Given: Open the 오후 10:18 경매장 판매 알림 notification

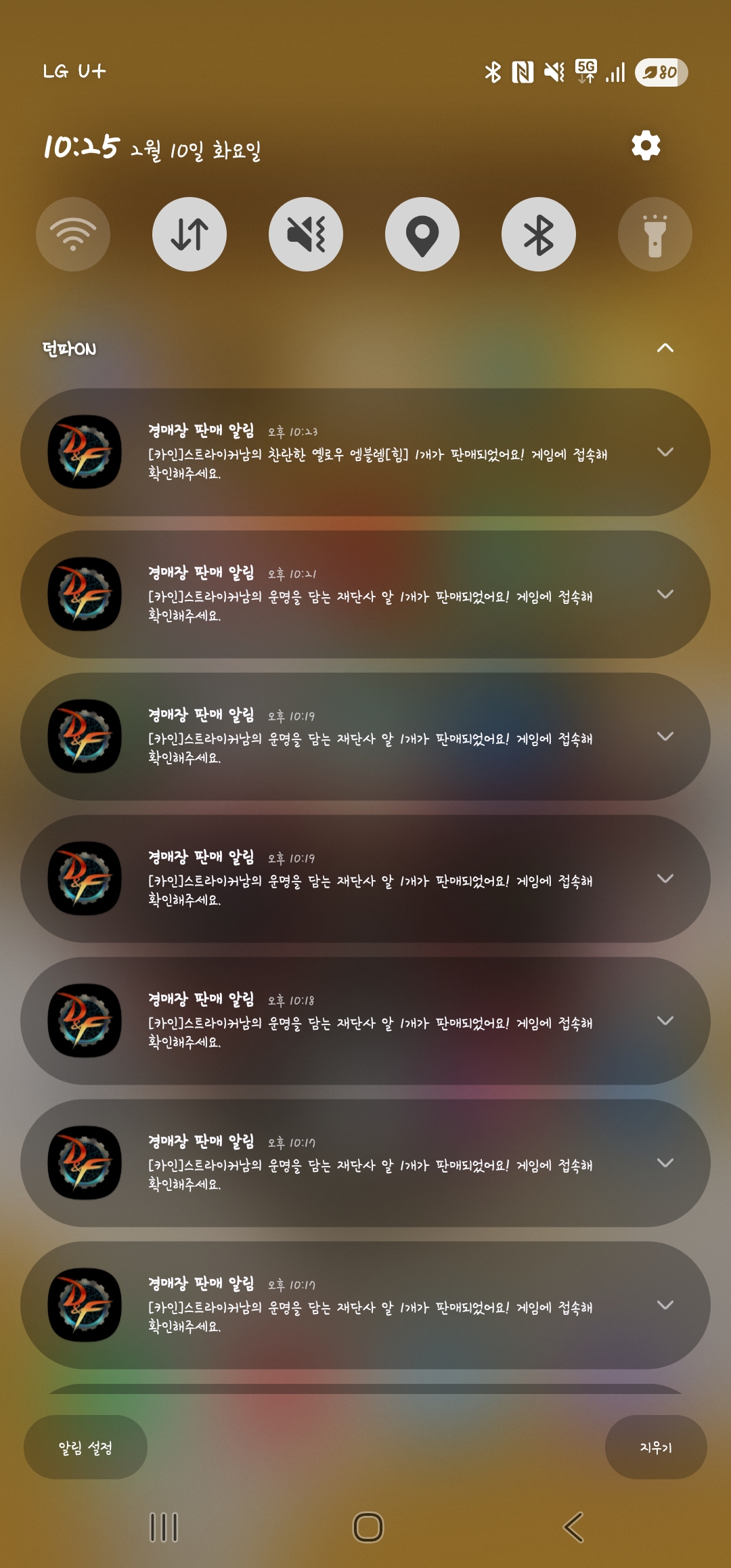Looking at the screenshot, I should 370,1022.
